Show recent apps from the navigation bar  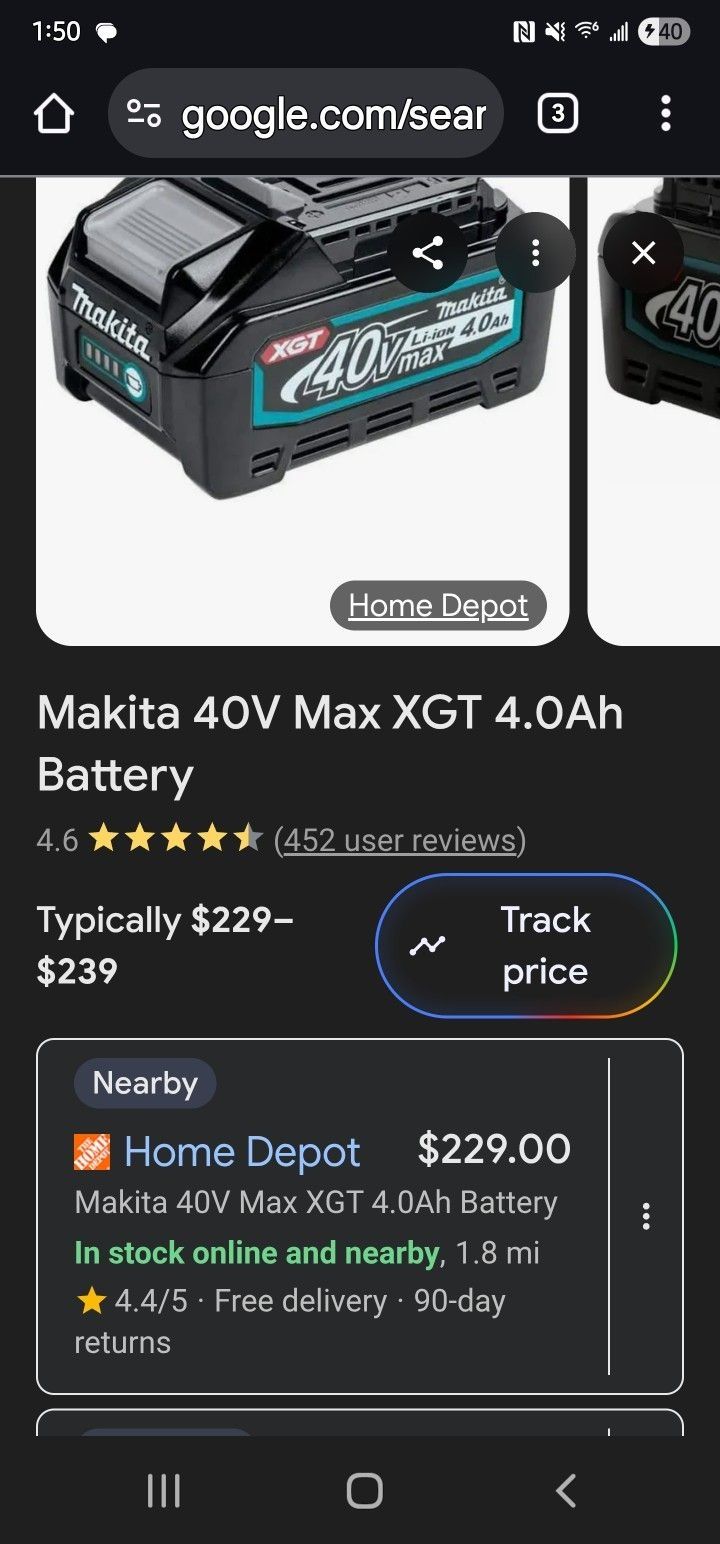click(164, 1491)
